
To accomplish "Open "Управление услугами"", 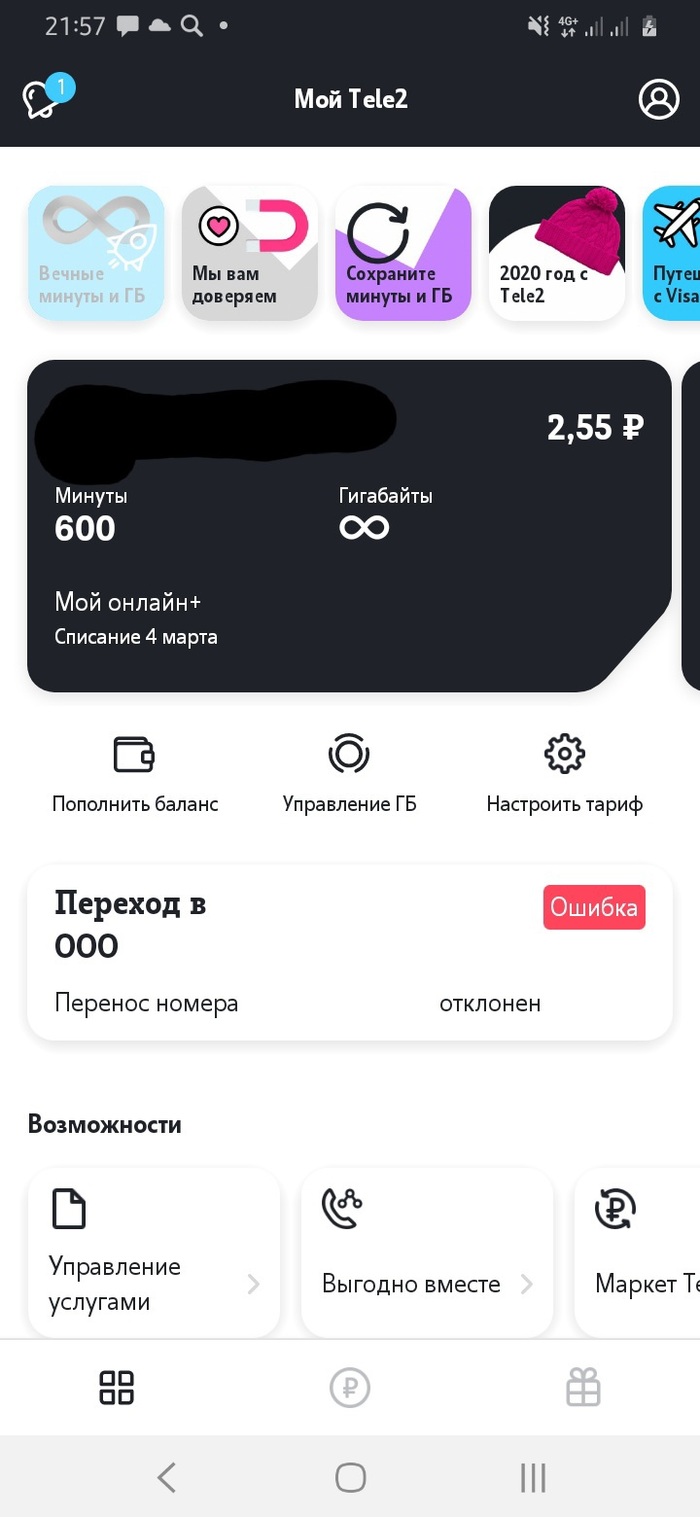I will 154,1252.
